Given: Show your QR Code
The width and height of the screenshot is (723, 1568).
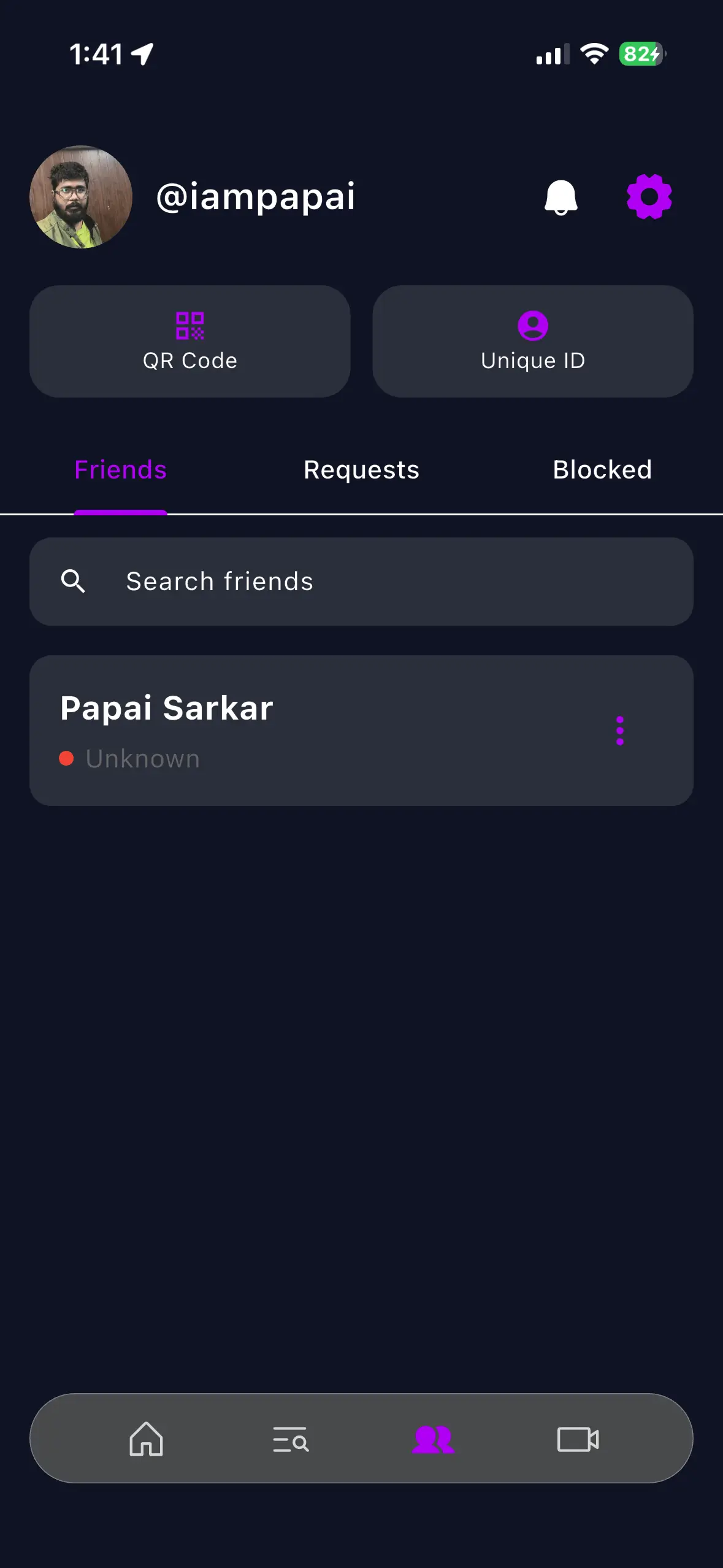Looking at the screenshot, I should click(x=189, y=341).
